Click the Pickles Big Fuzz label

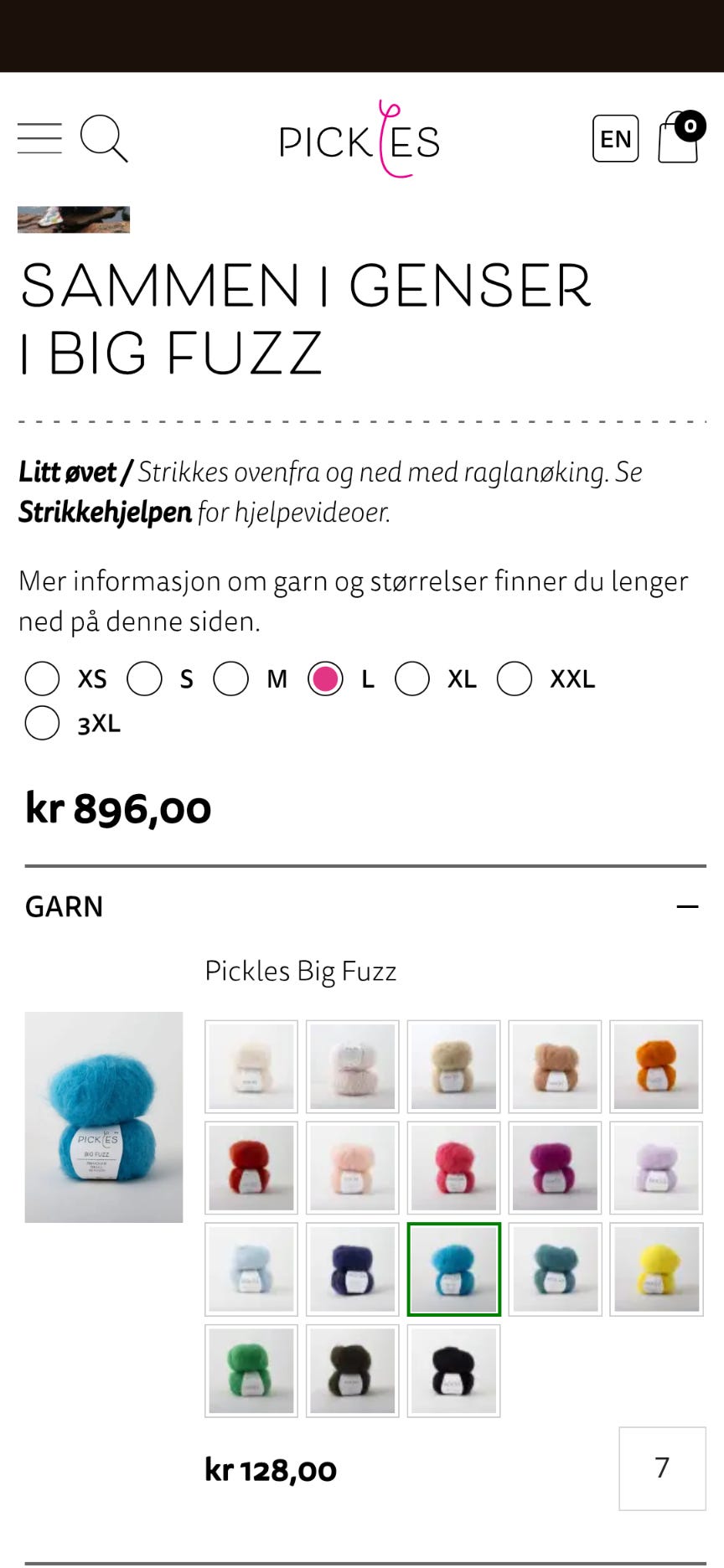[x=302, y=971]
